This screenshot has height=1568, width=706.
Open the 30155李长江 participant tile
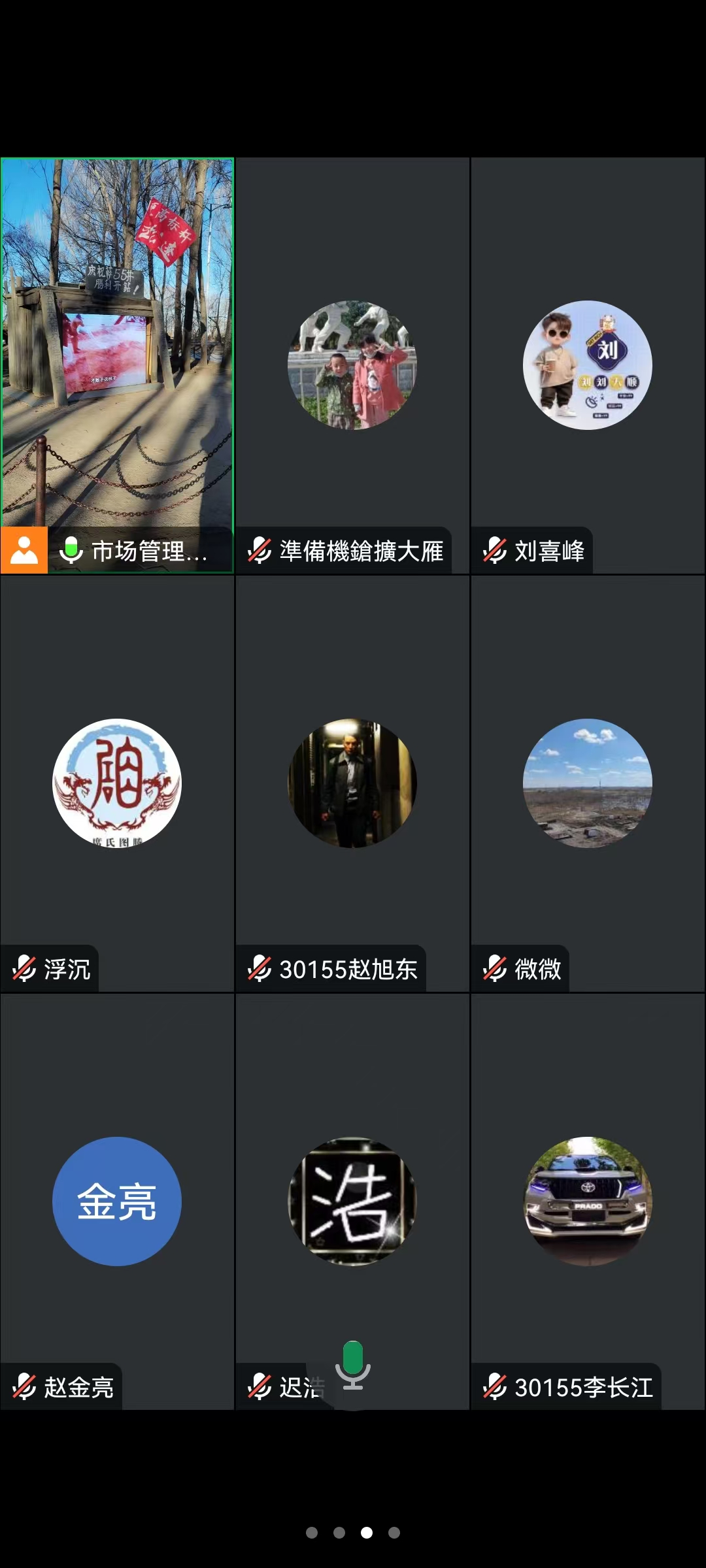point(588,1201)
